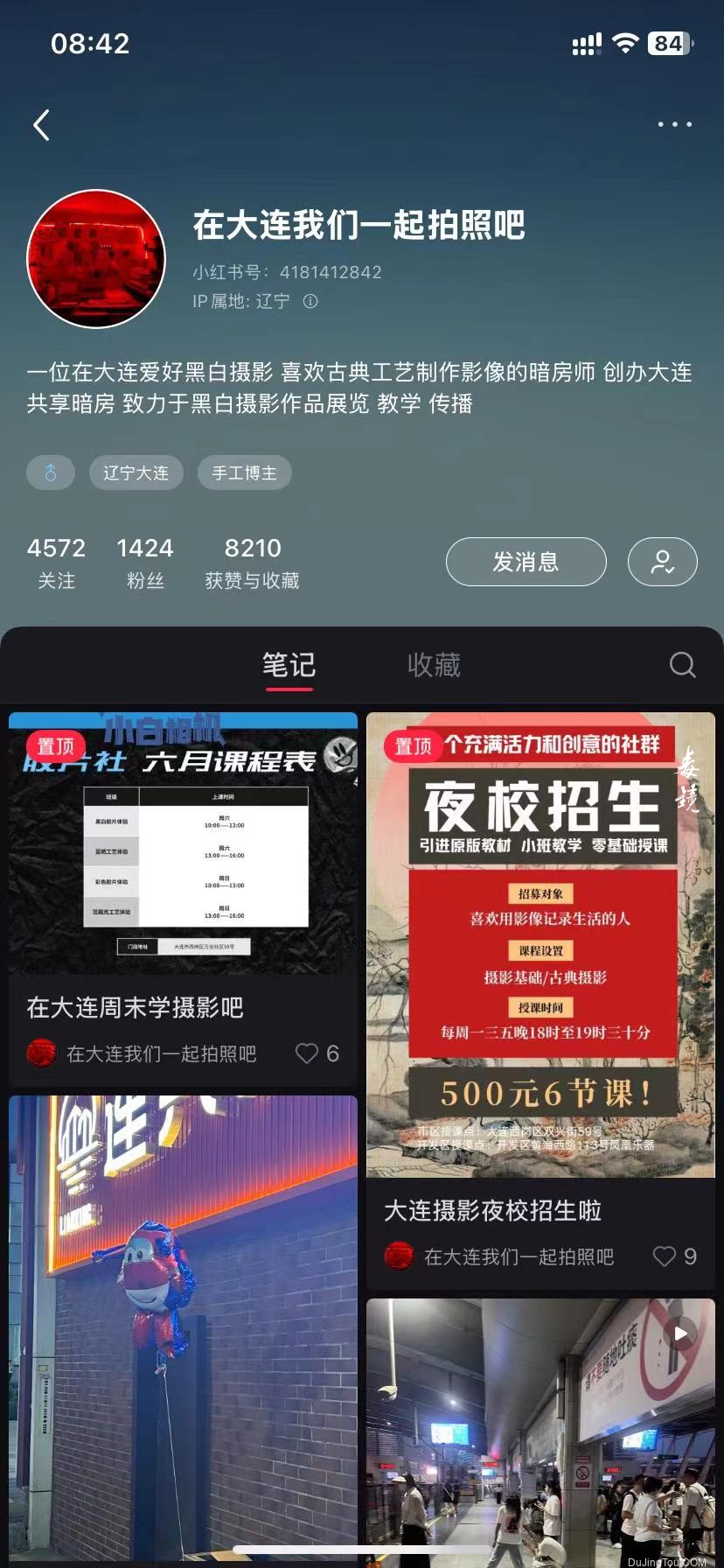View 获赞与收藏 likes and saves

click(252, 563)
